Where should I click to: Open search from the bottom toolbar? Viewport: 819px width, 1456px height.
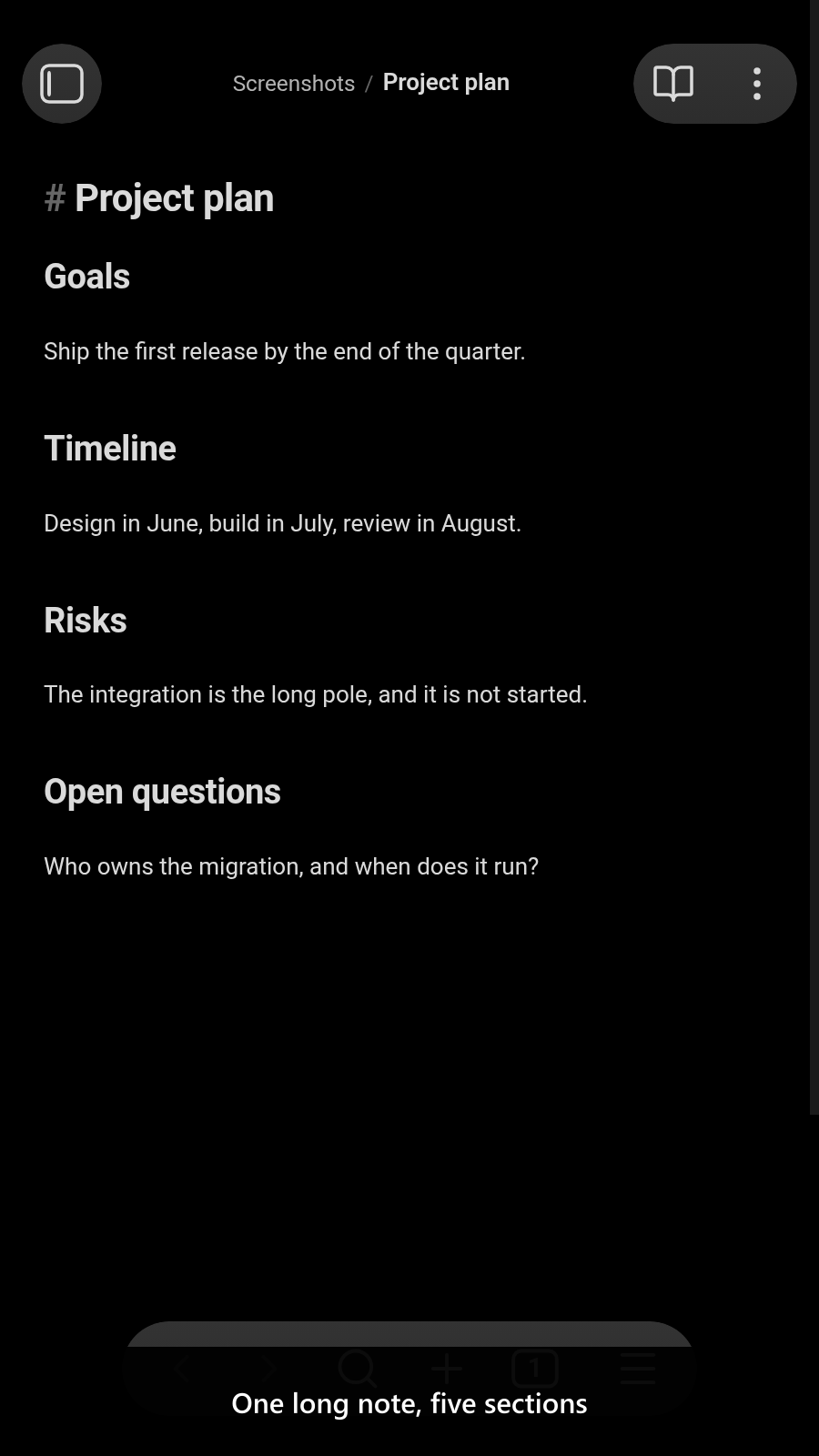(x=358, y=1368)
